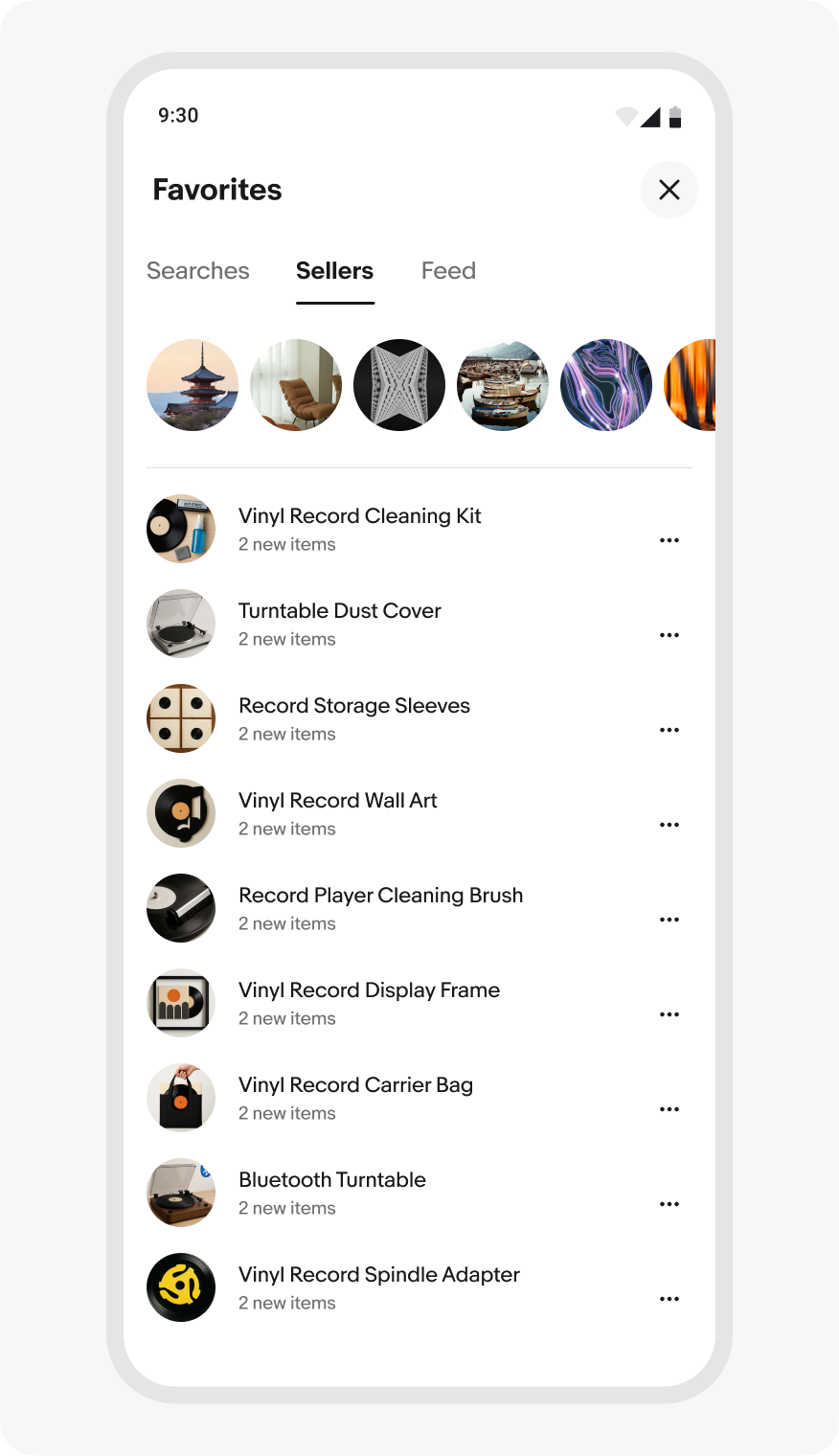
Task: Select the Record Storage Sleeves seller image
Action: point(180,718)
